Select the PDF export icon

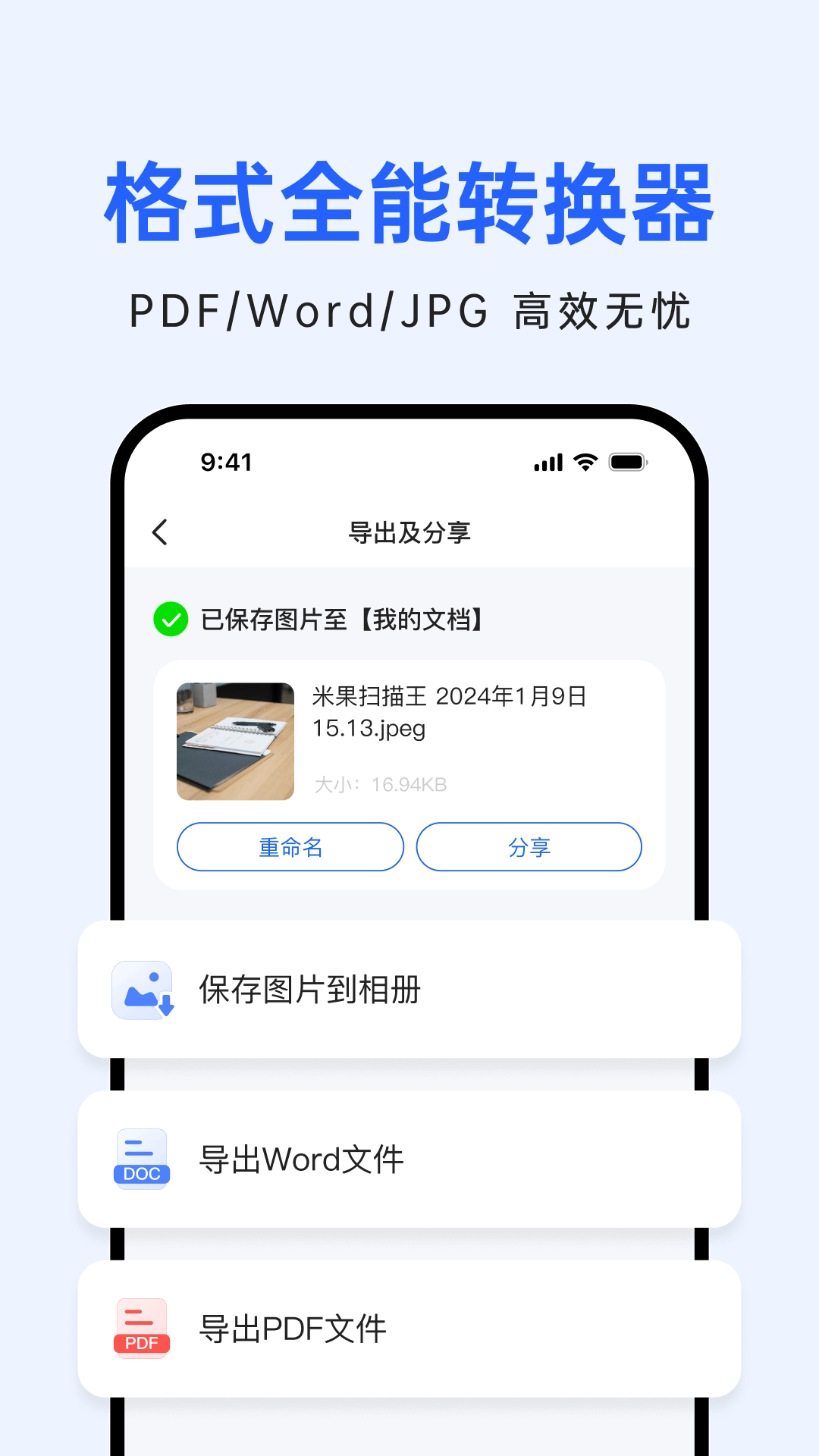(141, 1329)
